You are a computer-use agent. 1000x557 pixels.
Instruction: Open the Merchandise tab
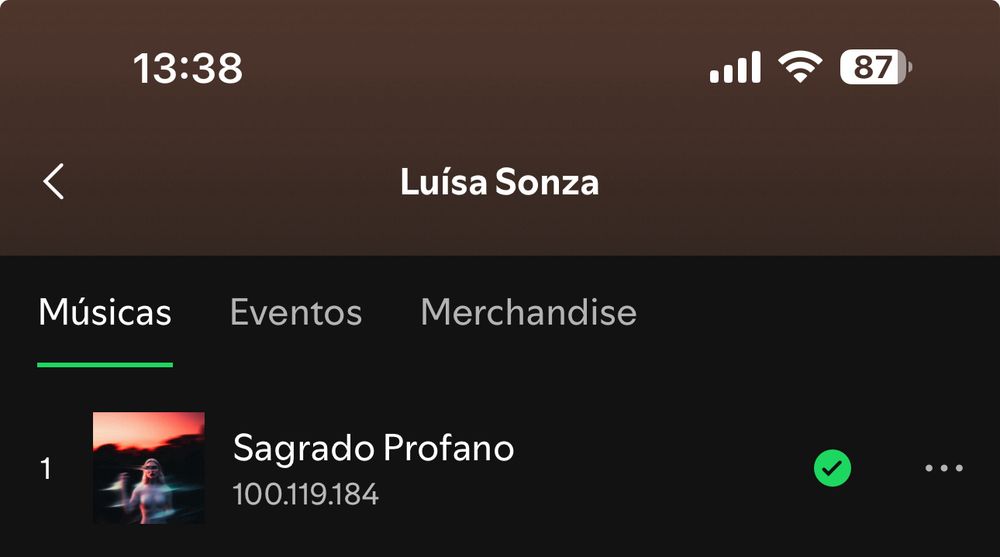pos(528,312)
